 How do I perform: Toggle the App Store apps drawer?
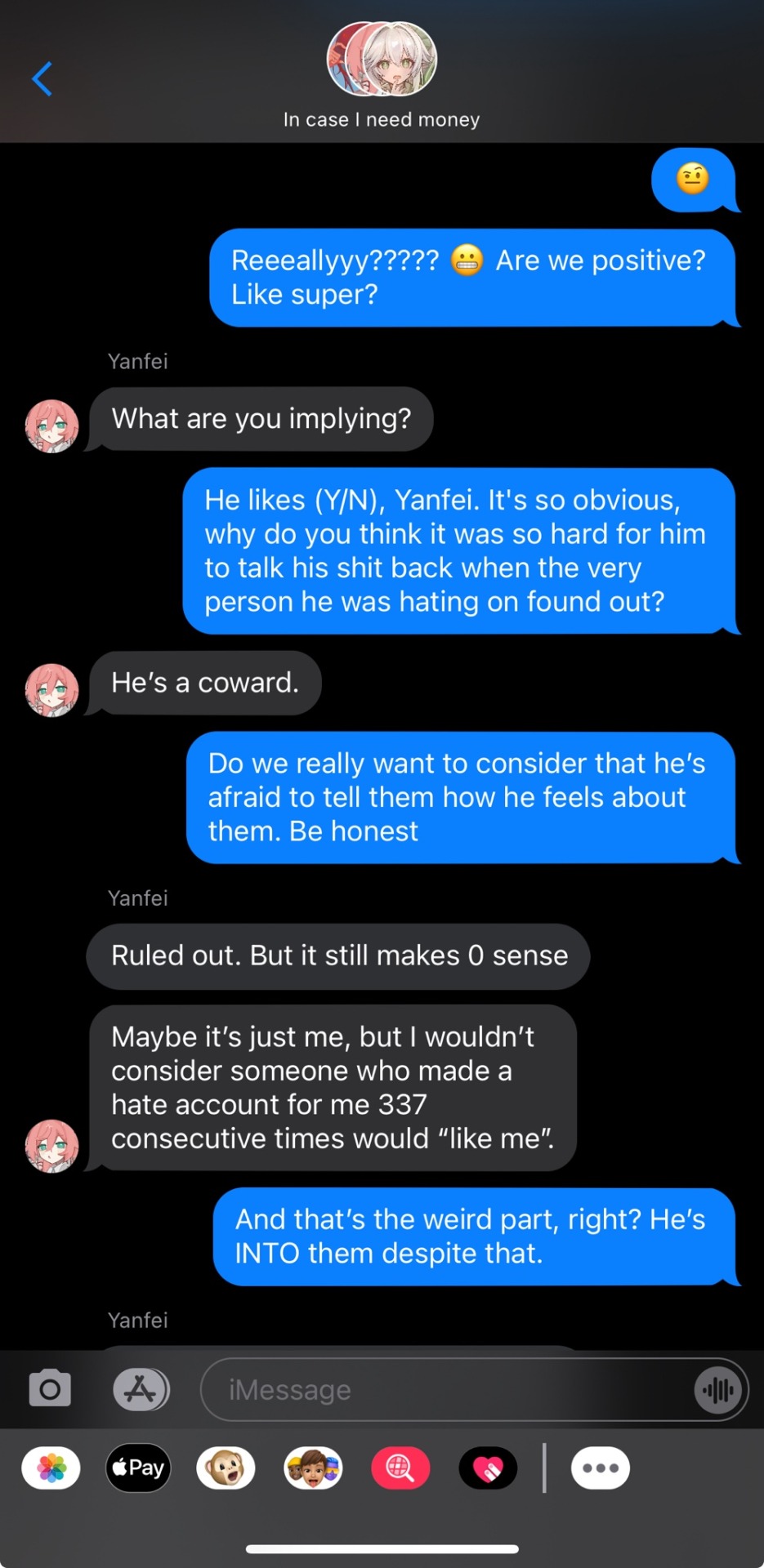coord(141,1389)
